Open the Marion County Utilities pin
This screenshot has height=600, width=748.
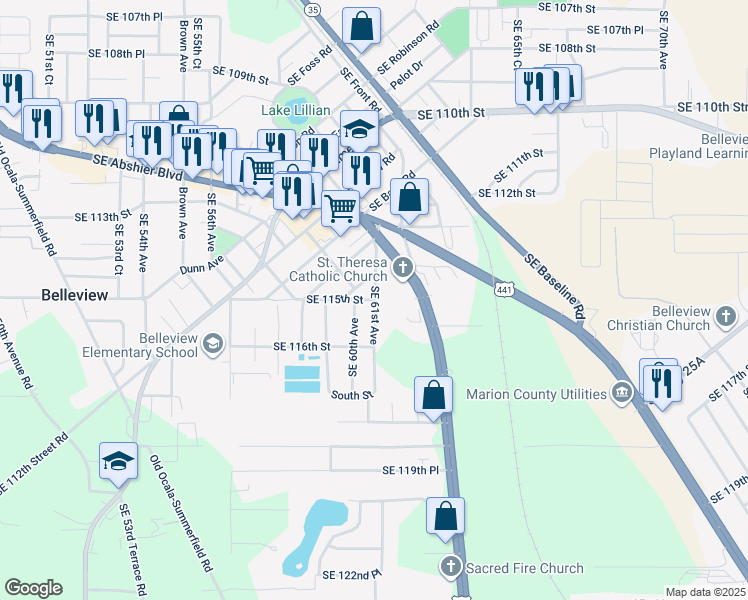(622, 393)
